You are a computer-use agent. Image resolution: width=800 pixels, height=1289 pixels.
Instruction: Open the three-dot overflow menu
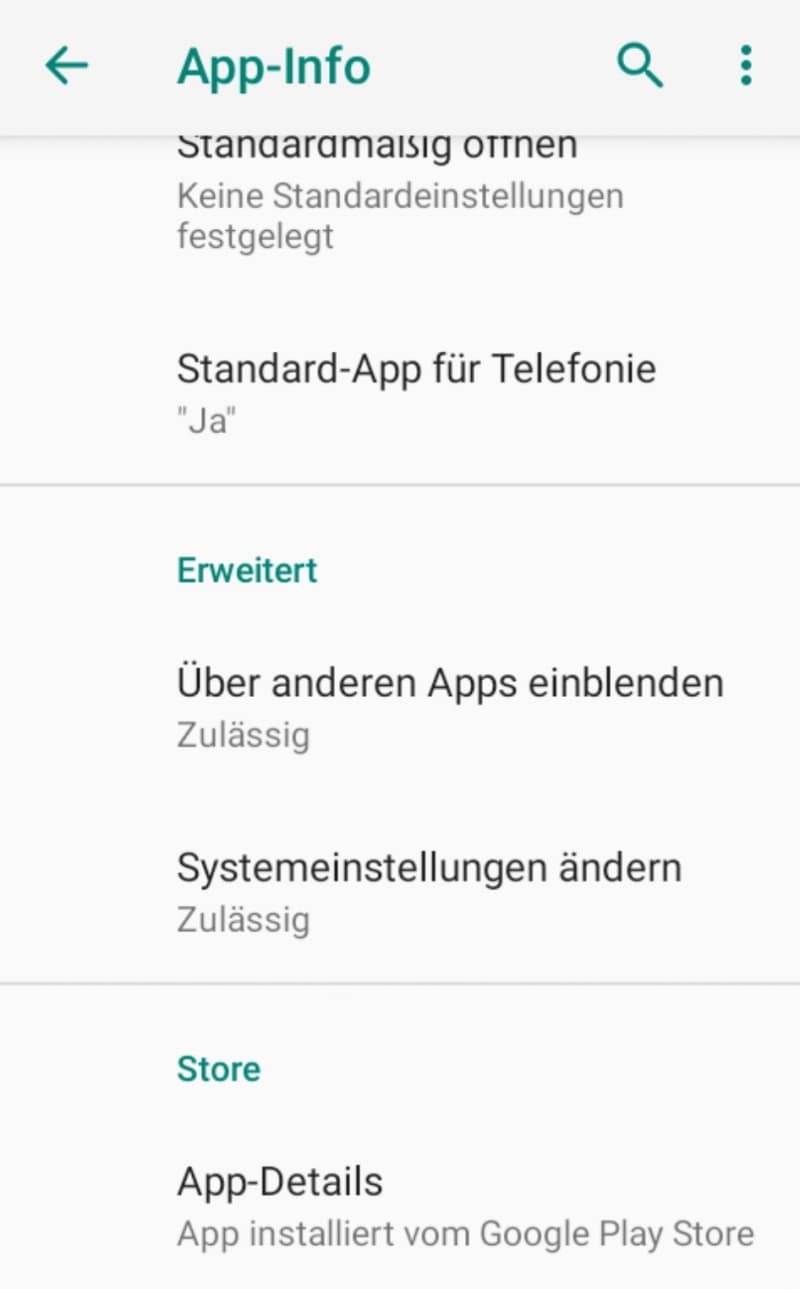click(x=745, y=66)
